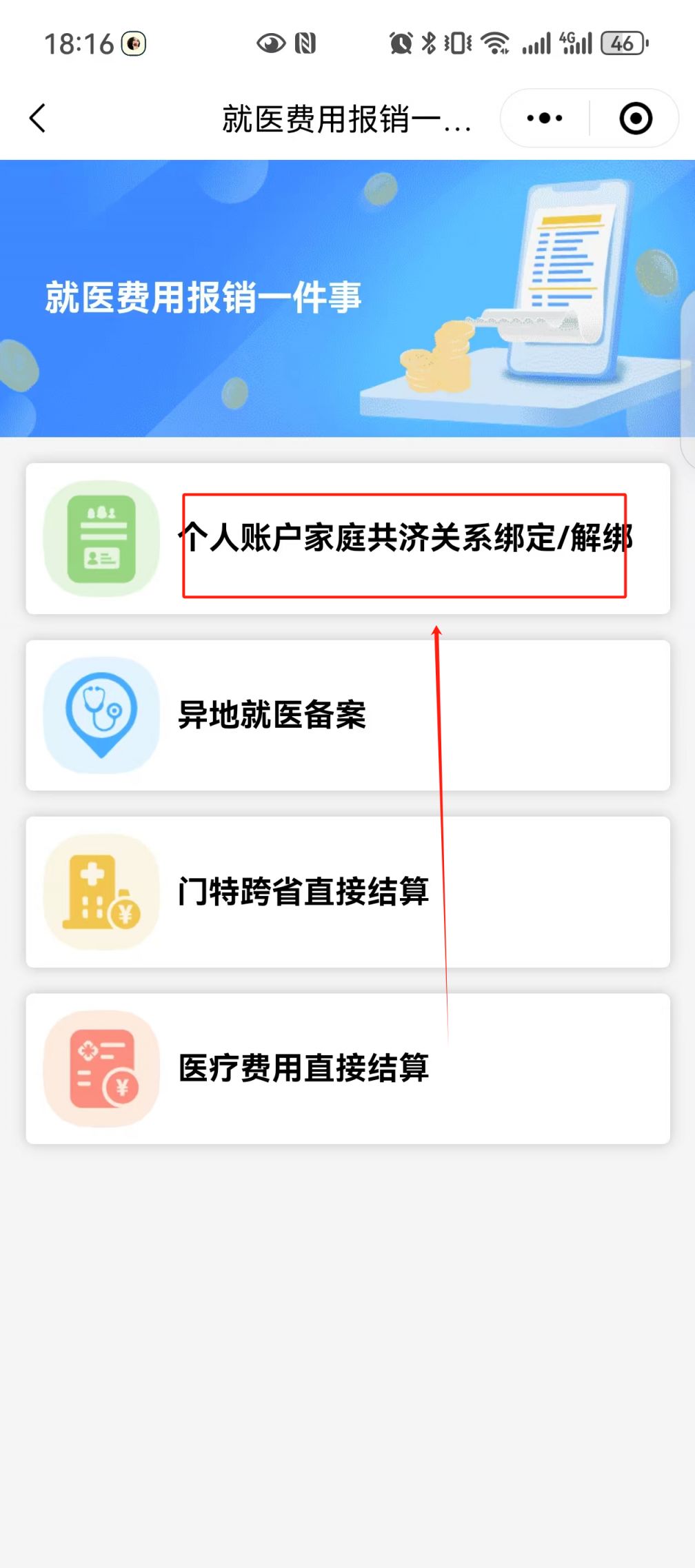The height and width of the screenshot is (1568, 695).
Task: Open the mini program more-options menu
Action: click(545, 119)
